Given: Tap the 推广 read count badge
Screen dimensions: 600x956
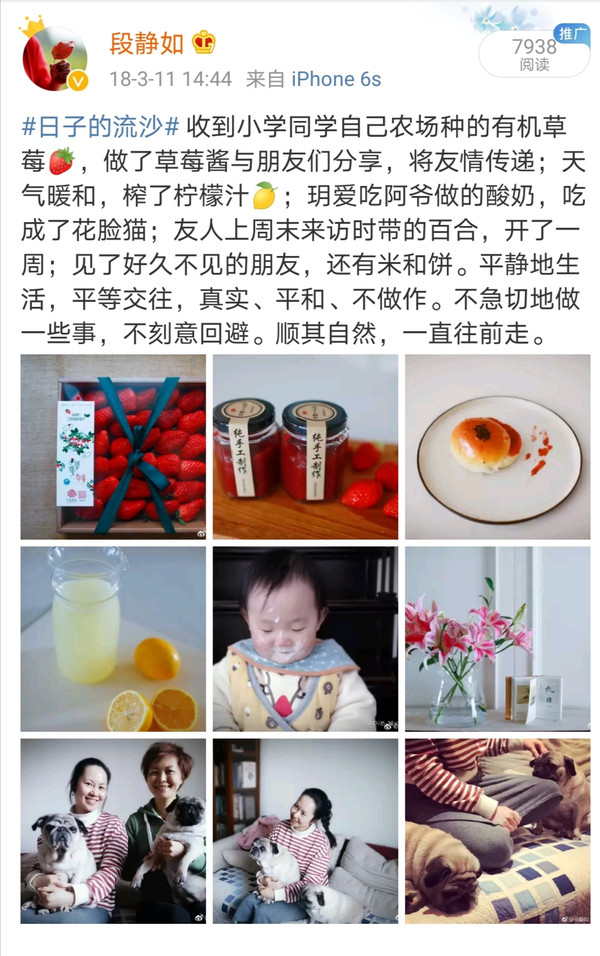Looking at the screenshot, I should click(x=534, y=52).
